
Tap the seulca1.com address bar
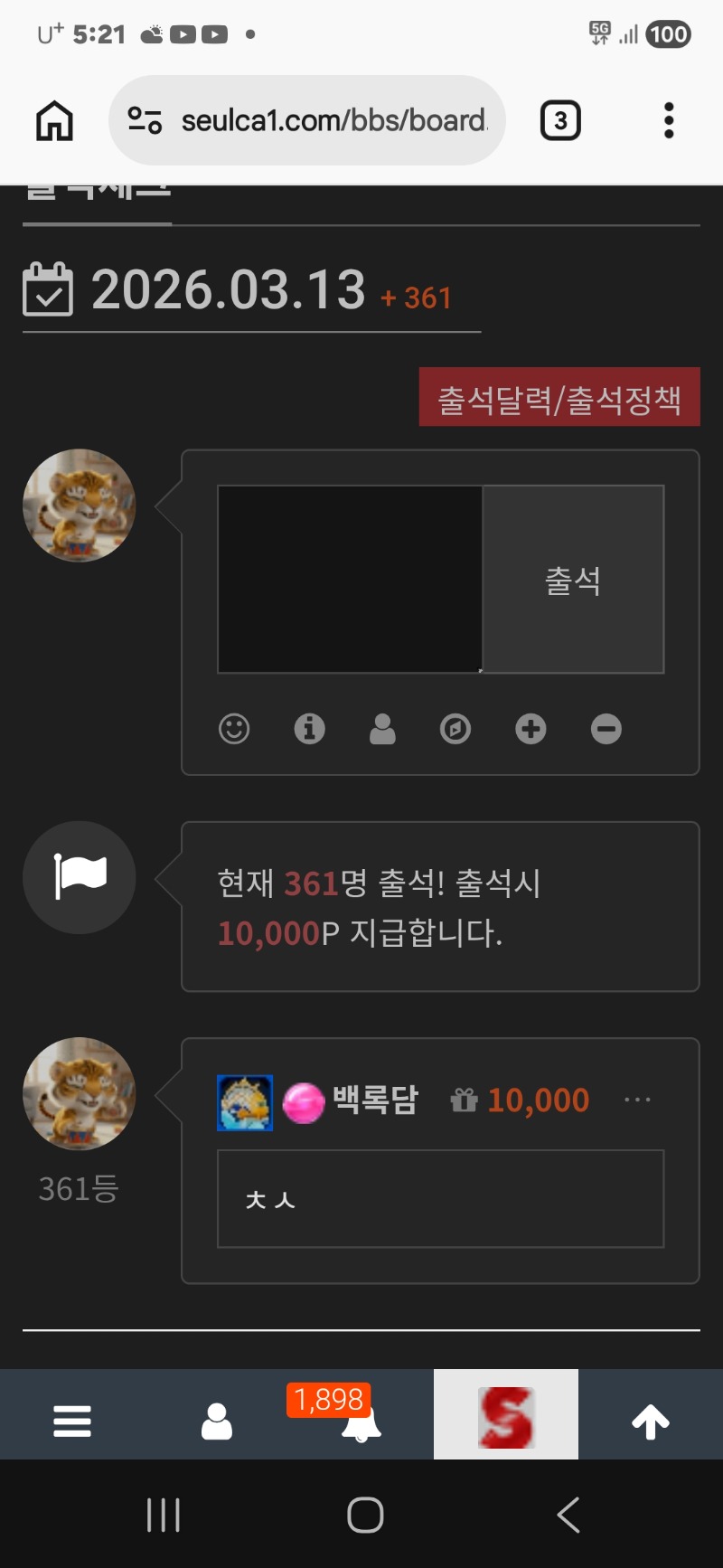click(307, 120)
